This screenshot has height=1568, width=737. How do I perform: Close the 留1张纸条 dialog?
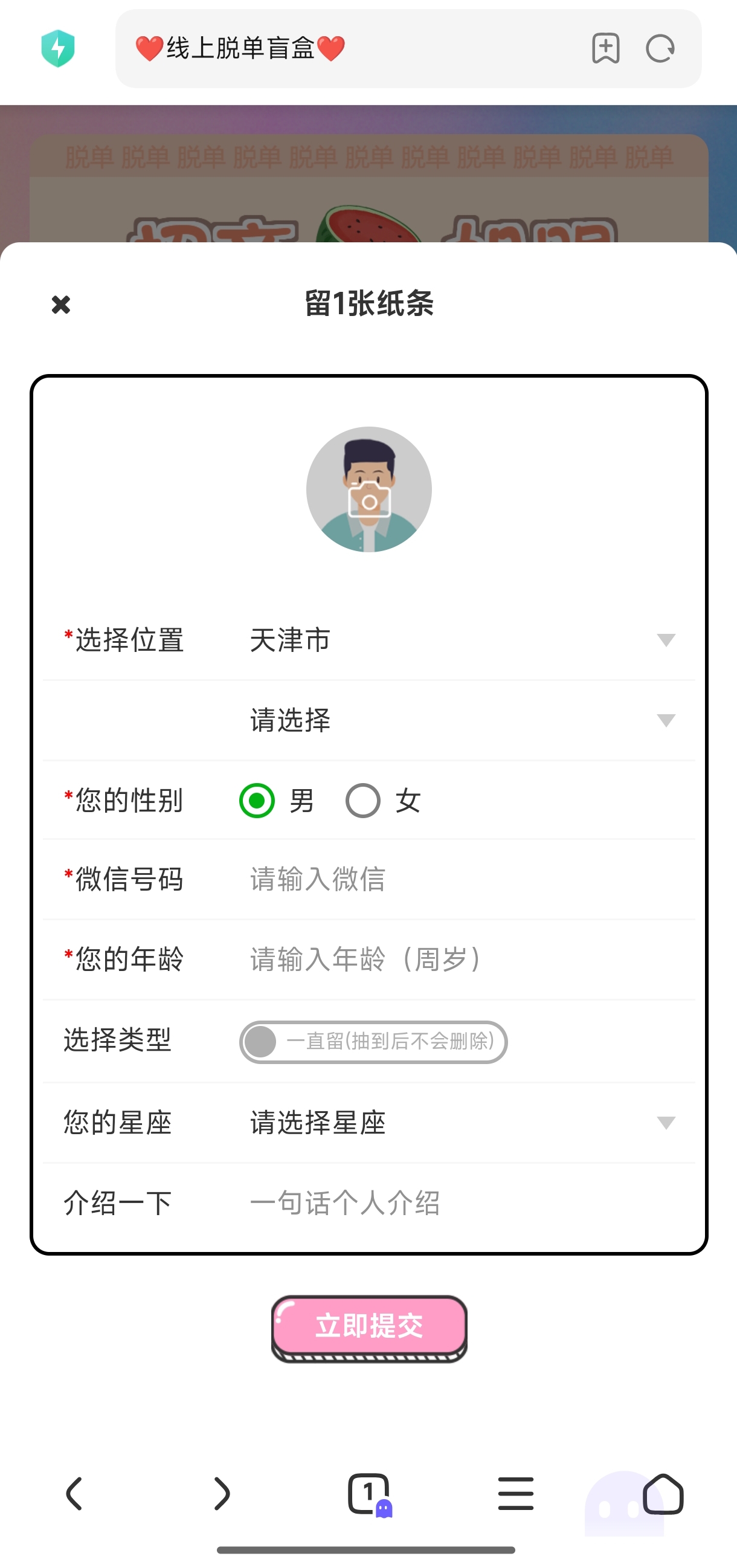pos(61,305)
